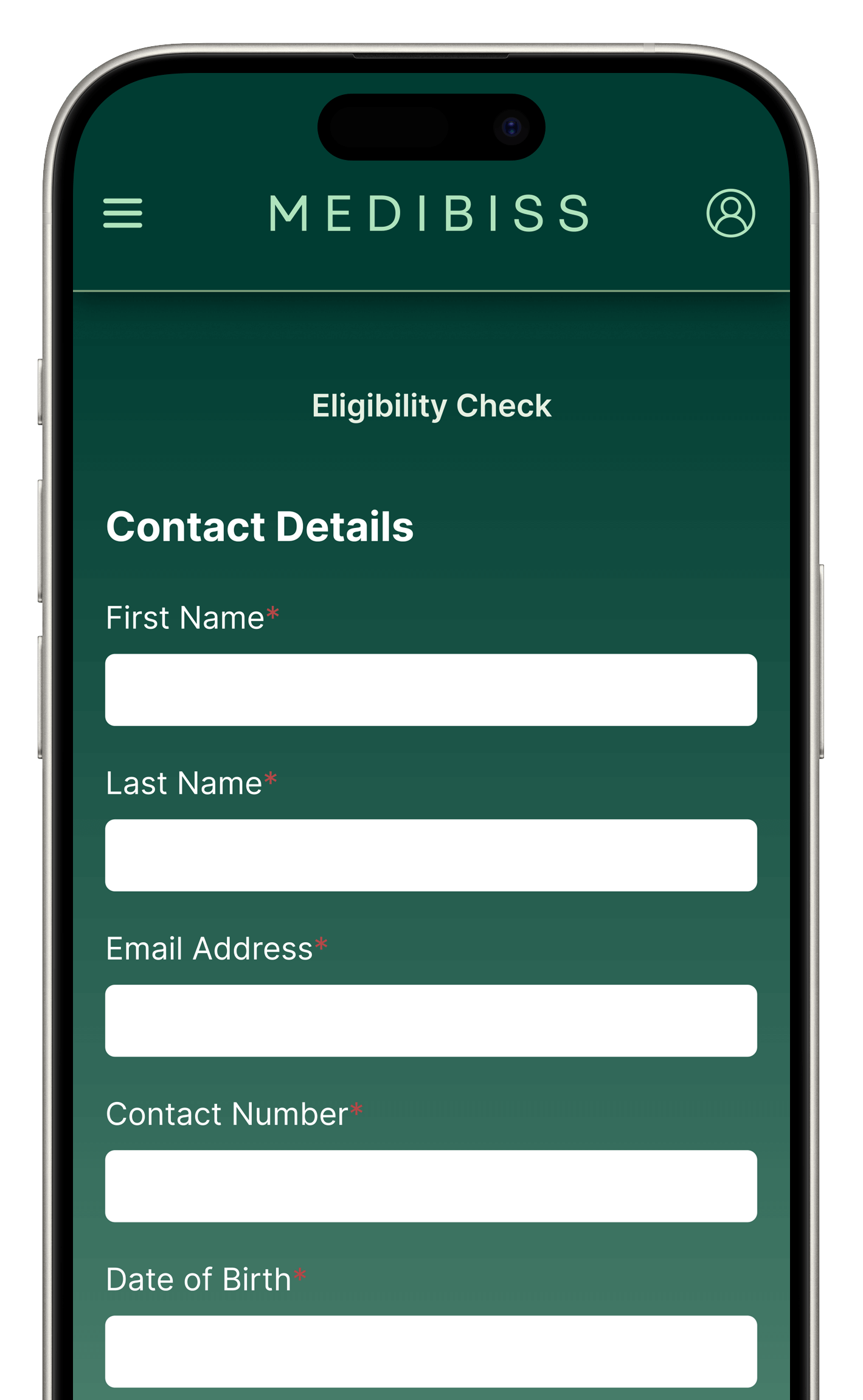The width and height of the screenshot is (863, 1400).
Task: Open the user profile icon
Action: (x=730, y=213)
